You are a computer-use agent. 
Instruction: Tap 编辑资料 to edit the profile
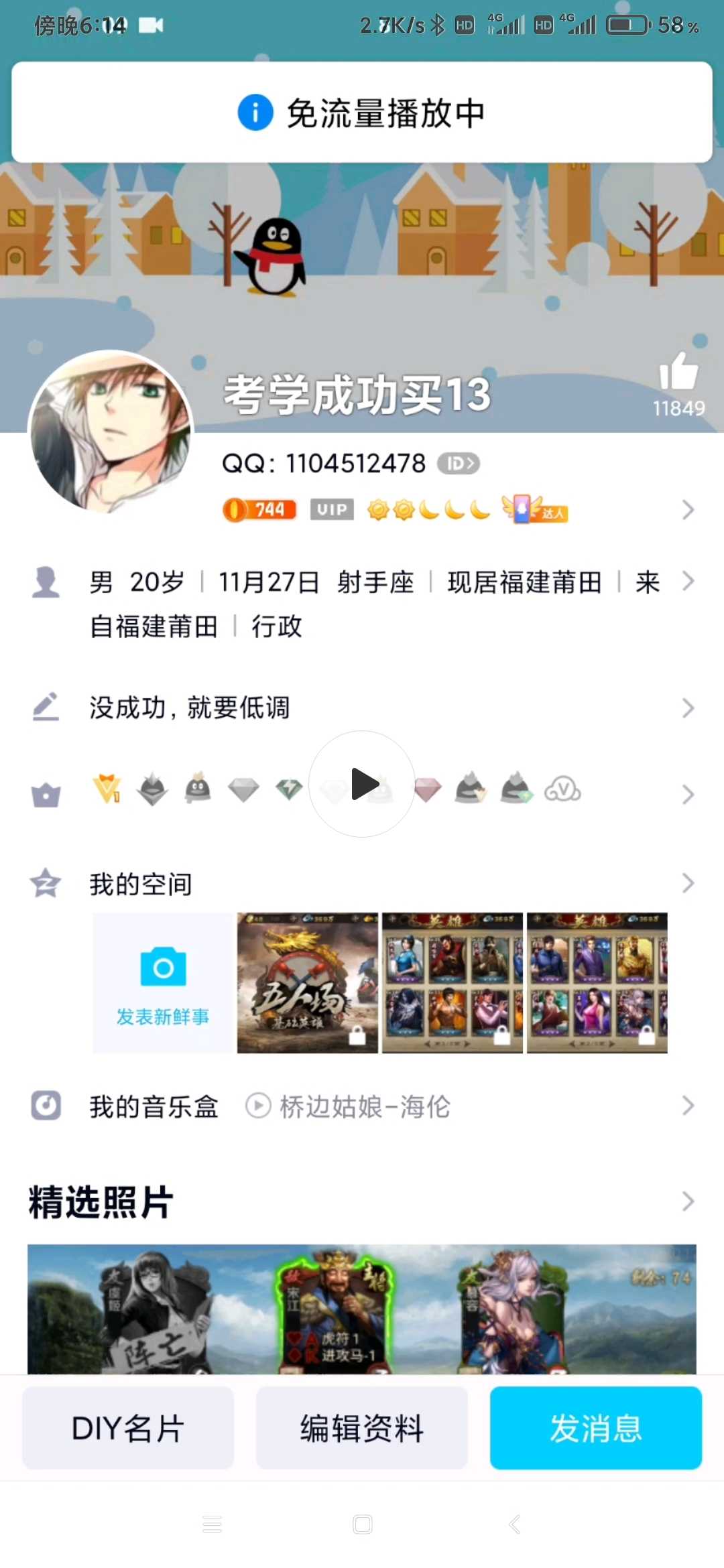tap(362, 1428)
